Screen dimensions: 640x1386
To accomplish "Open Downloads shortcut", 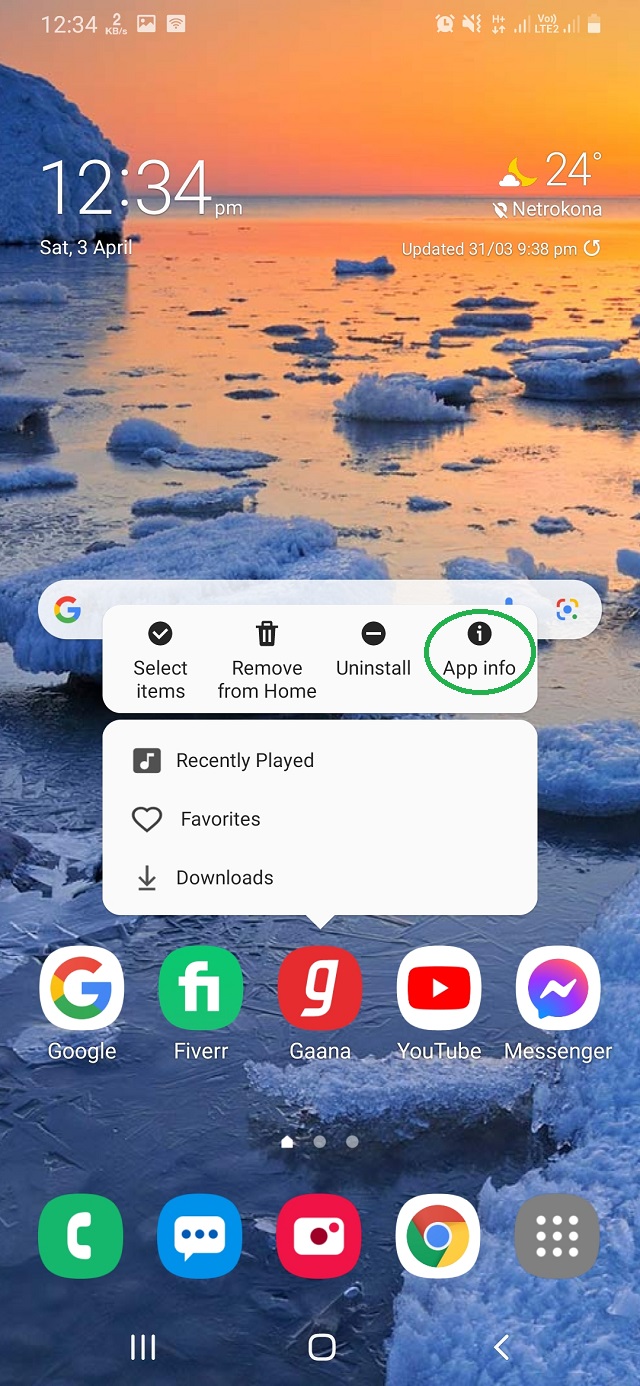I will coord(224,878).
